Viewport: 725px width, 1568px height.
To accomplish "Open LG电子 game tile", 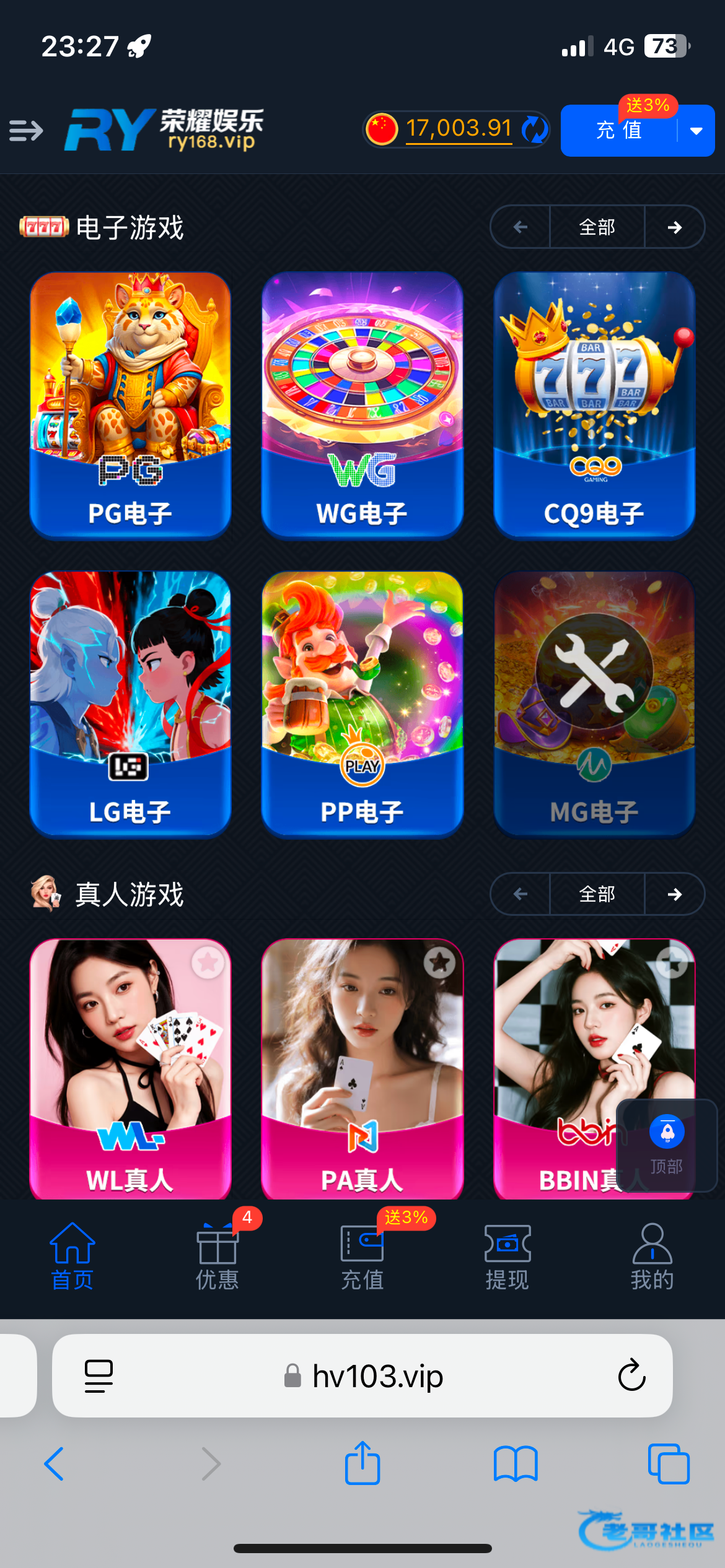I will click(x=130, y=704).
